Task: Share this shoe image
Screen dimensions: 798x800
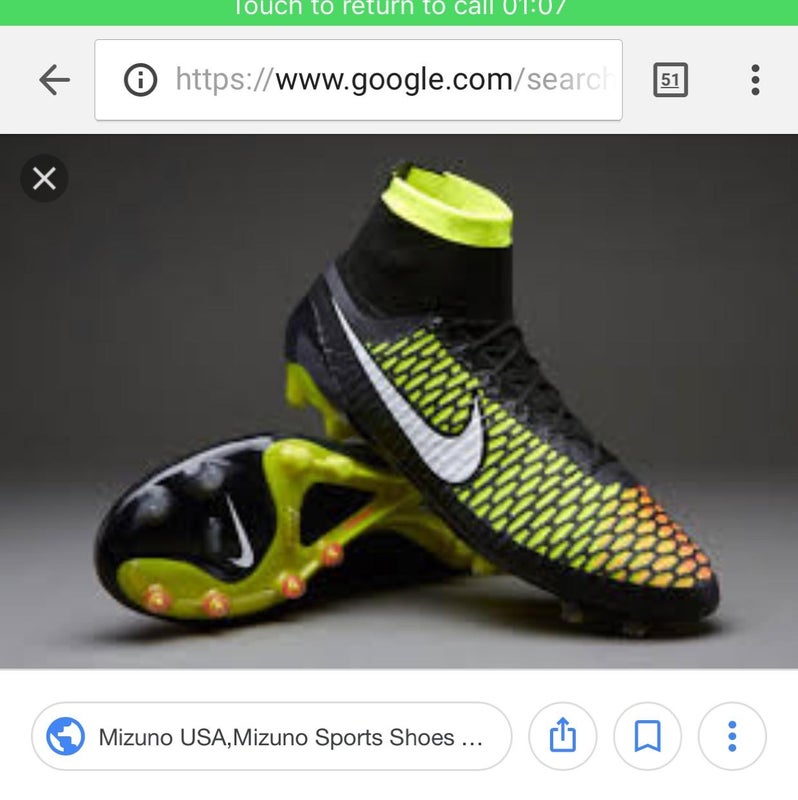Action: [563, 738]
